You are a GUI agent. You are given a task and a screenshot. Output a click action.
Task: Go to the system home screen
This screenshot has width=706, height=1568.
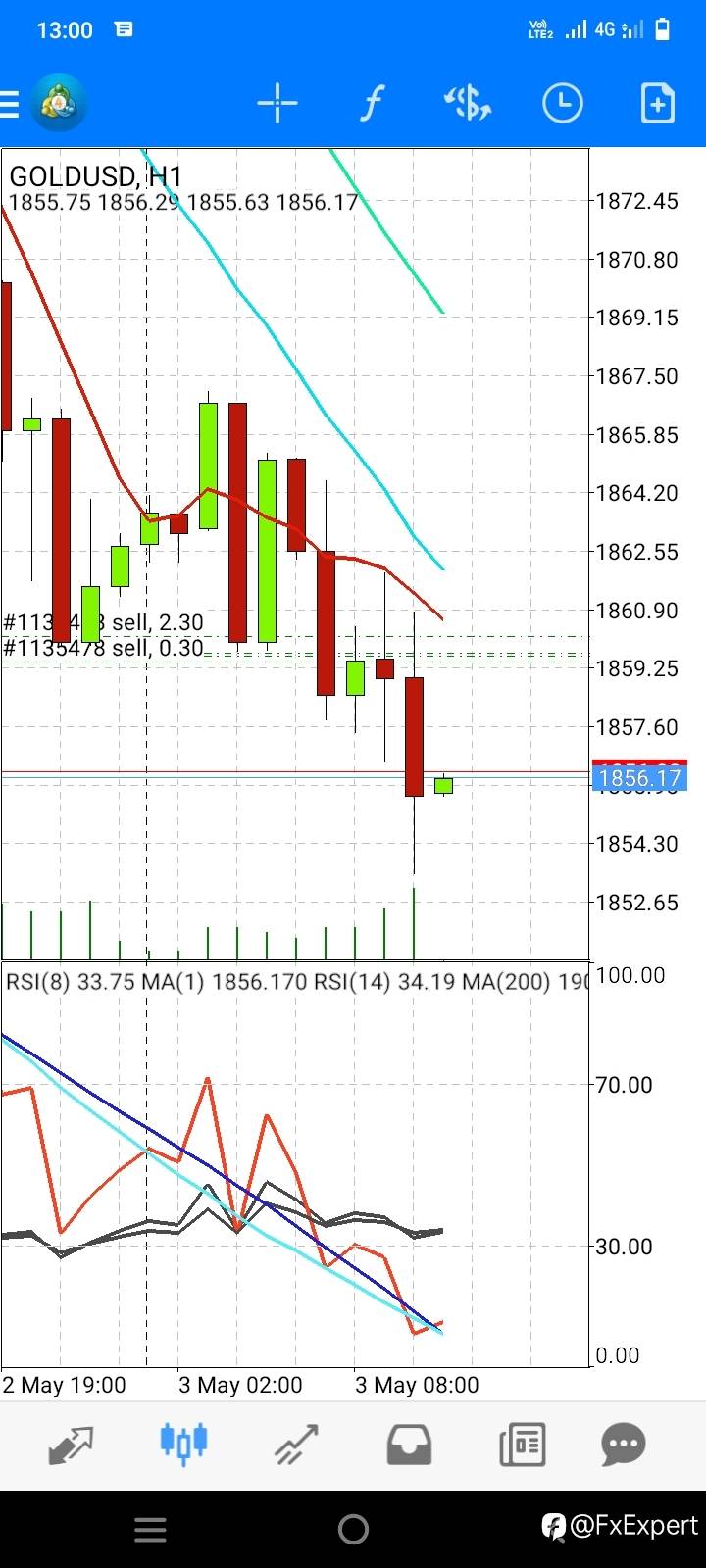[353, 1529]
